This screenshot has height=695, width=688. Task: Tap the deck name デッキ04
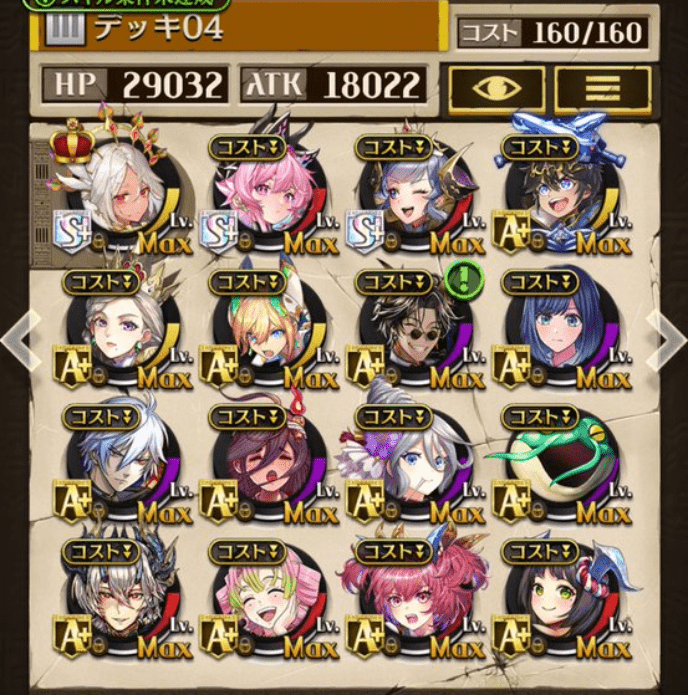pos(160,27)
